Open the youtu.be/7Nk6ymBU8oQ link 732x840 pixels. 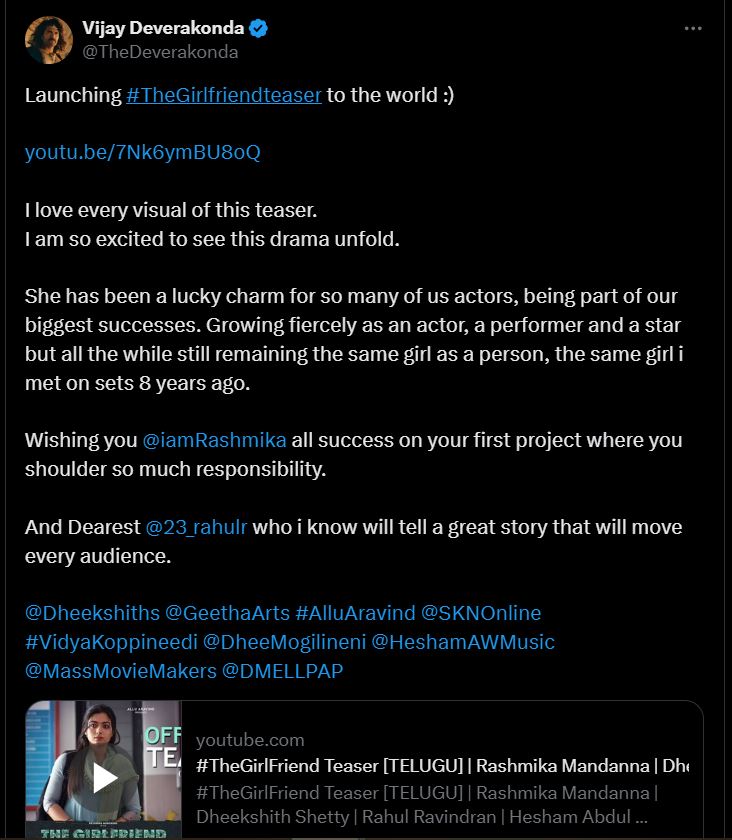pyautogui.click(x=143, y=152)
